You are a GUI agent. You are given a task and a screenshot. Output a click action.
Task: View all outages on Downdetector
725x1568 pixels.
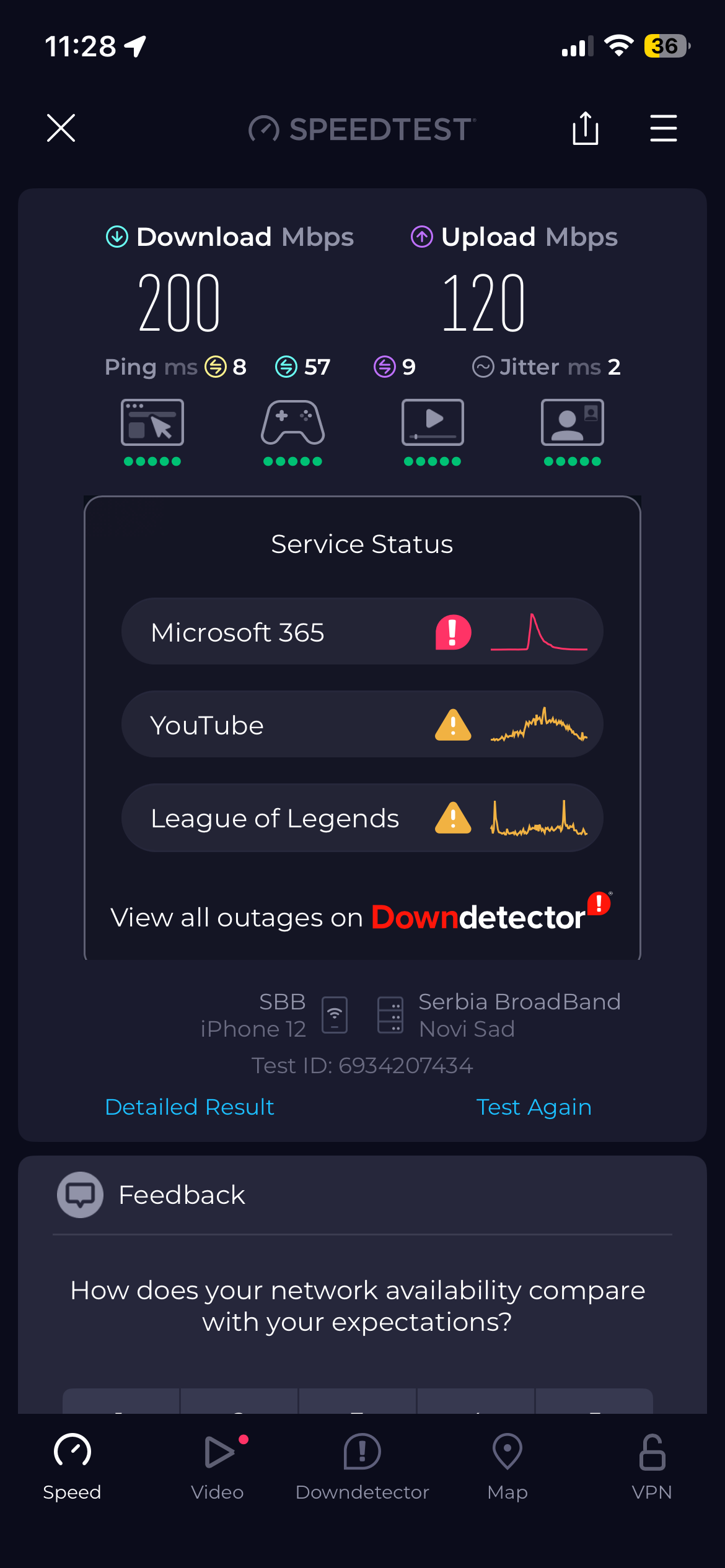pyautogui.click(x=361, y=917)
